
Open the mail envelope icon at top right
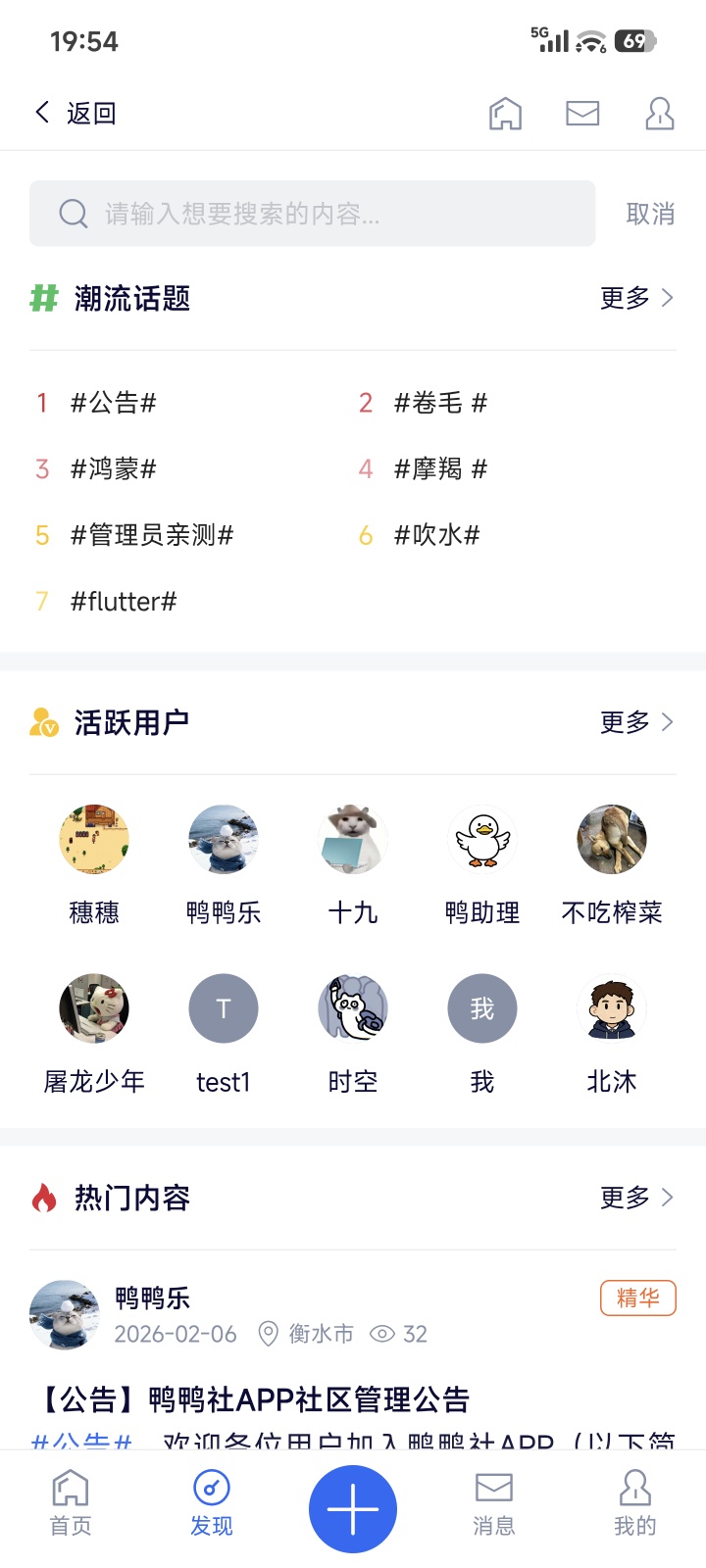[x=582, y=114]
